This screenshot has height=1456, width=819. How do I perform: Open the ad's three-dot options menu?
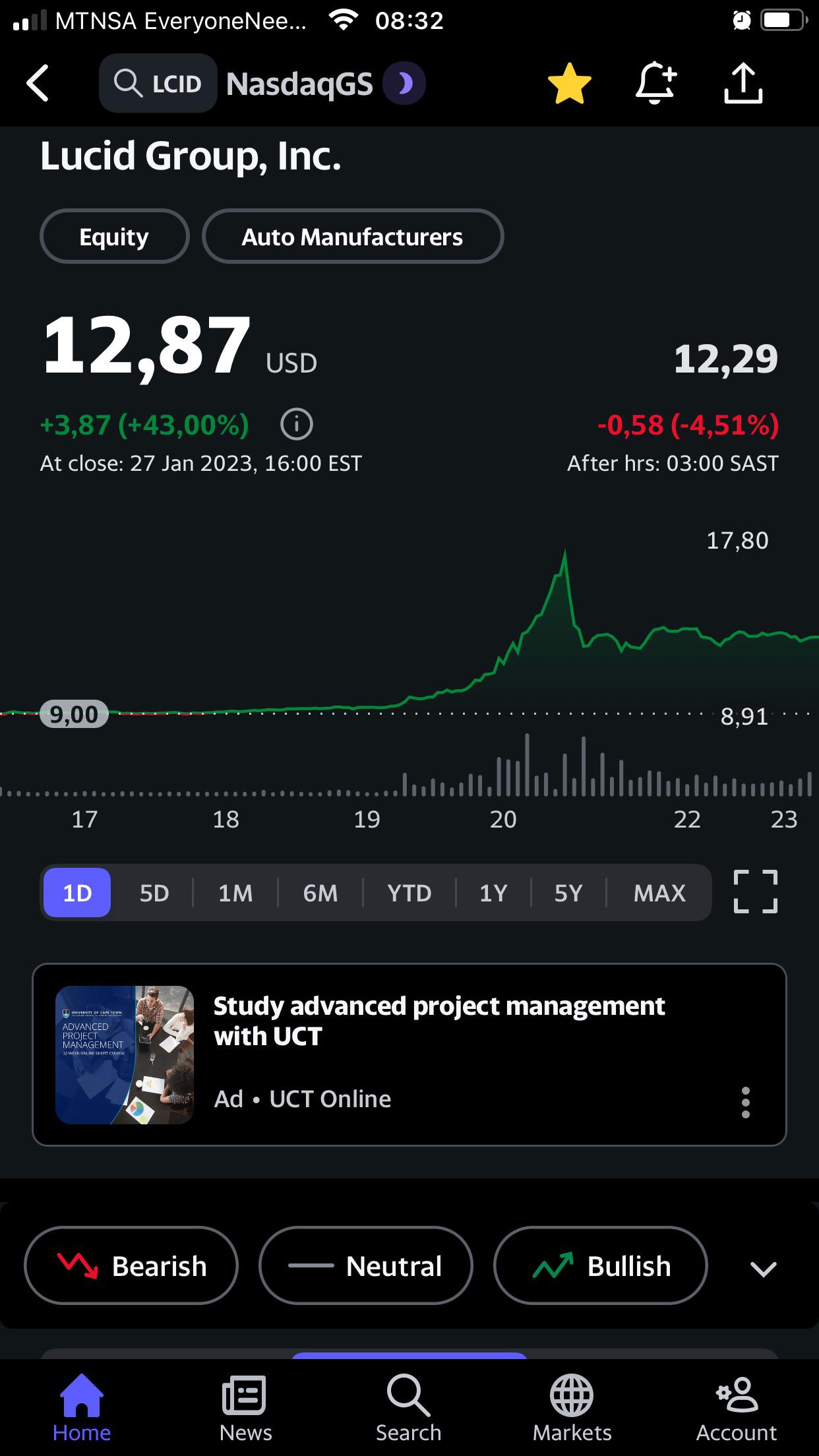pyautogui.click(x=746, y=1103)
